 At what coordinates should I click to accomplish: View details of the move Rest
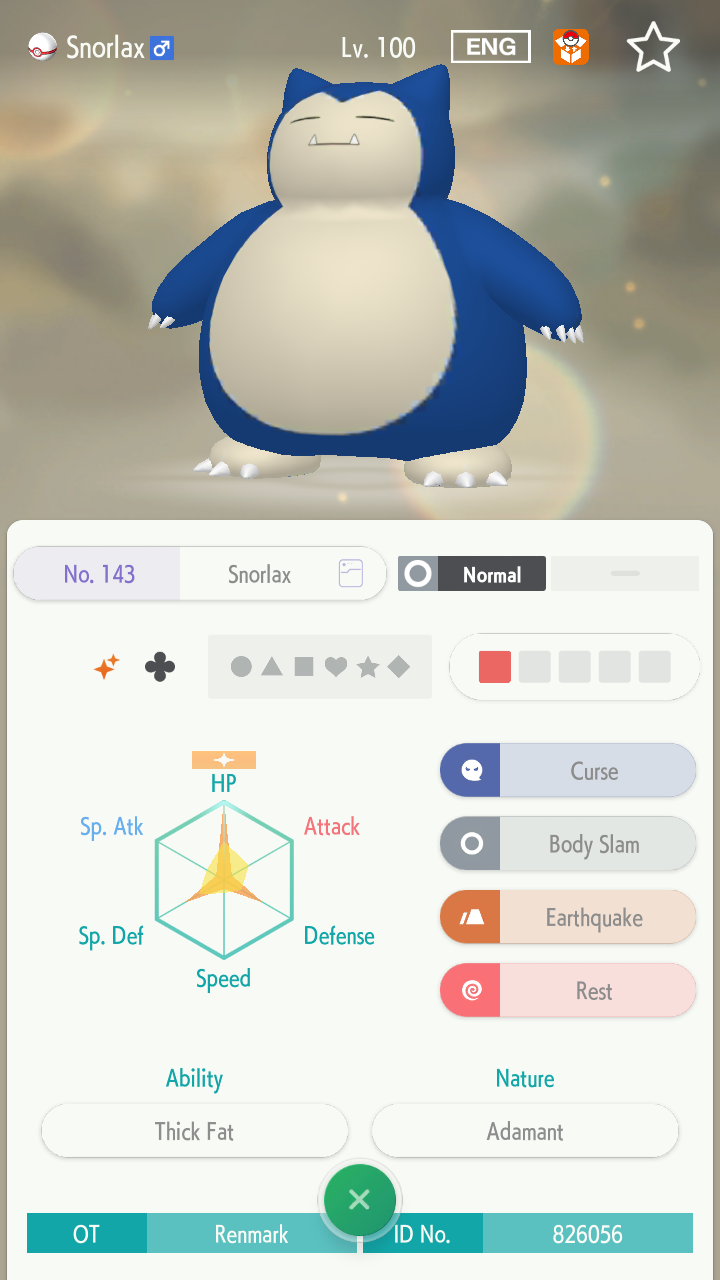click(568, 991)
